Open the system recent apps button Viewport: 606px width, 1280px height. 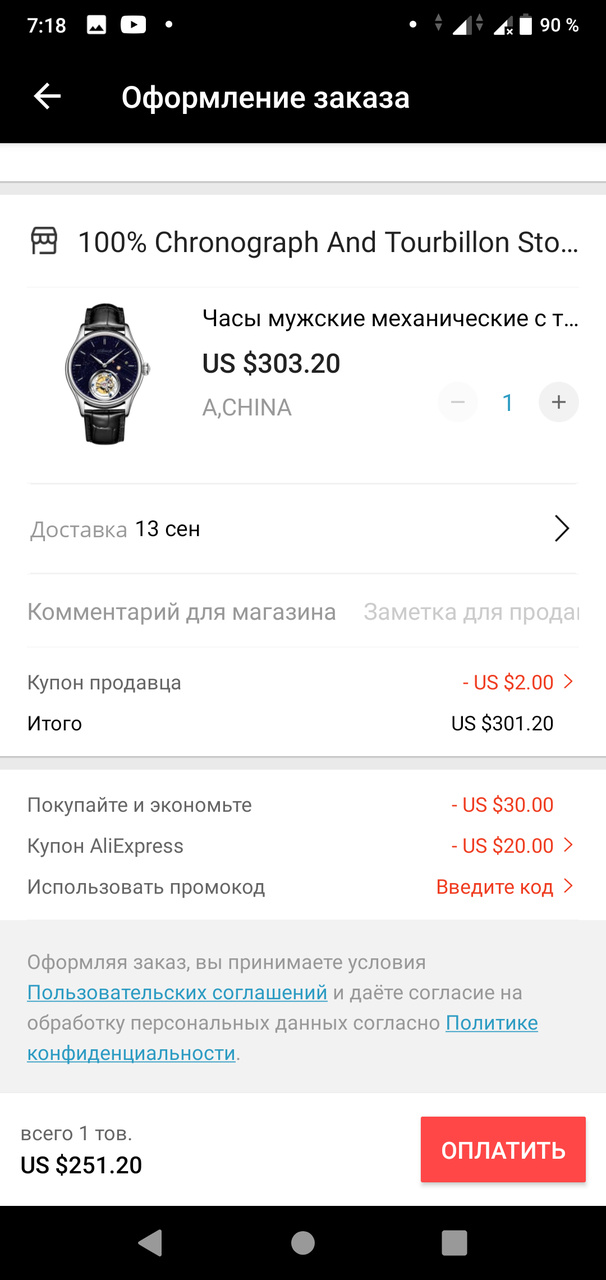pyautogui.click(x=454, y=1242)
